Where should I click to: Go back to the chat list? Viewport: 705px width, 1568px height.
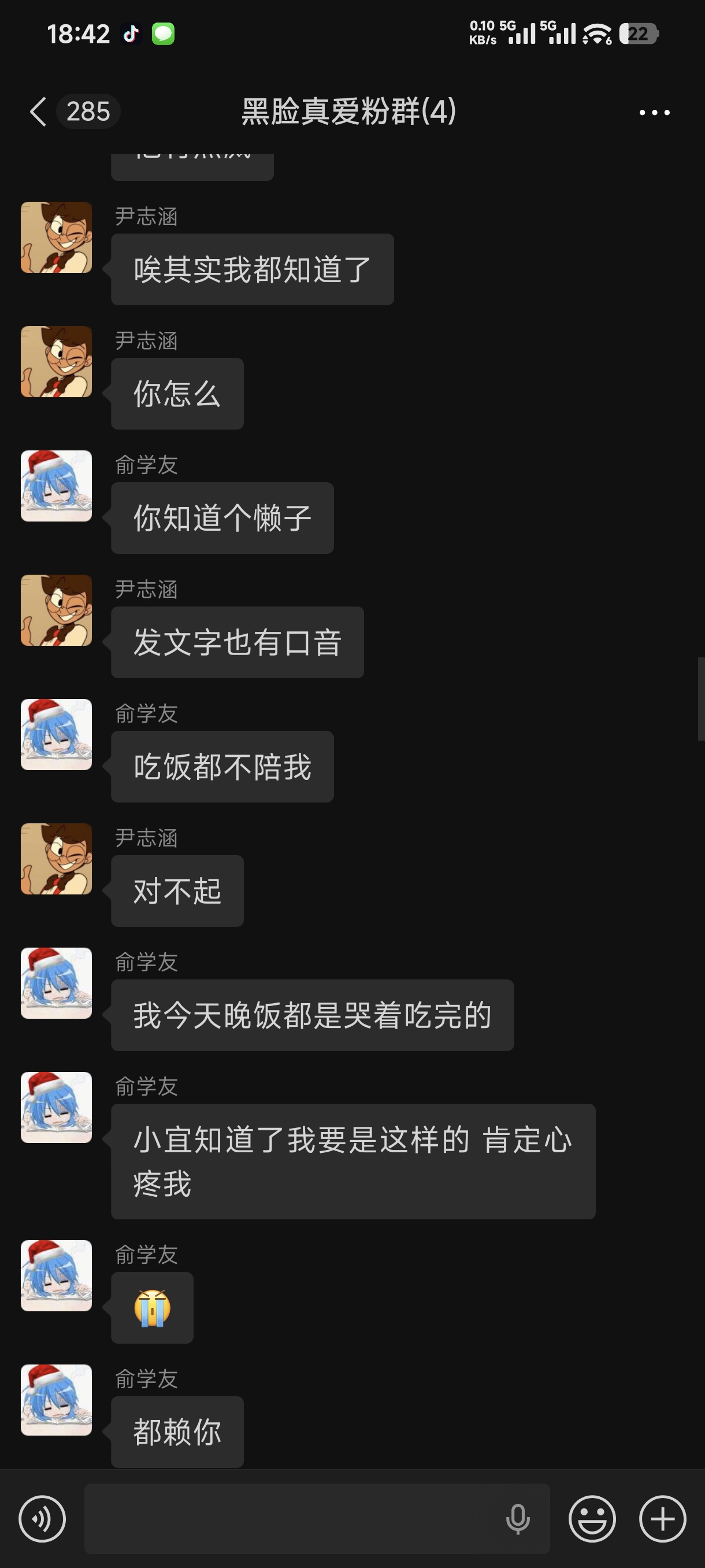click(x=38, y=112)
